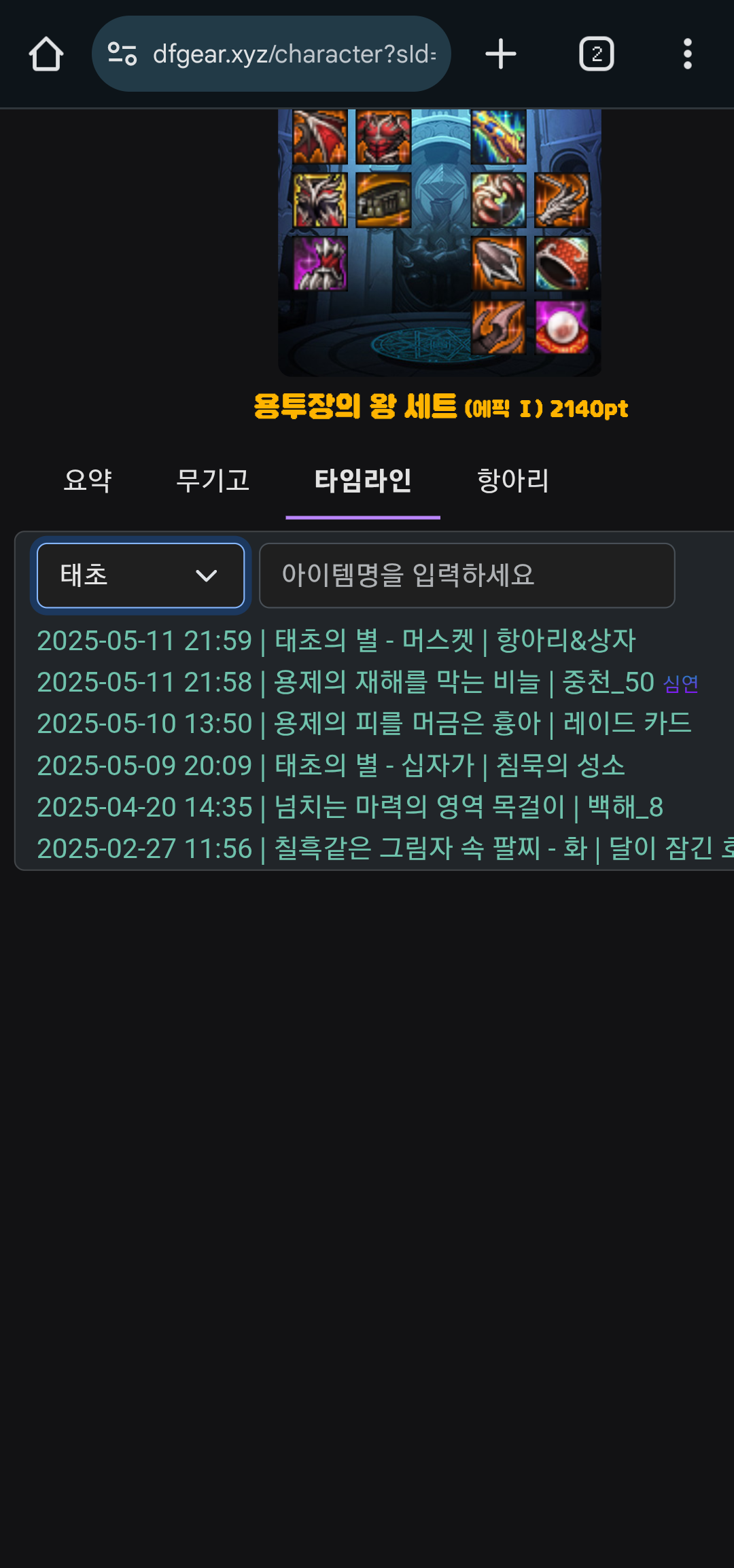
Task: Switch to the 요약 tab
Action: pos(88,480)
